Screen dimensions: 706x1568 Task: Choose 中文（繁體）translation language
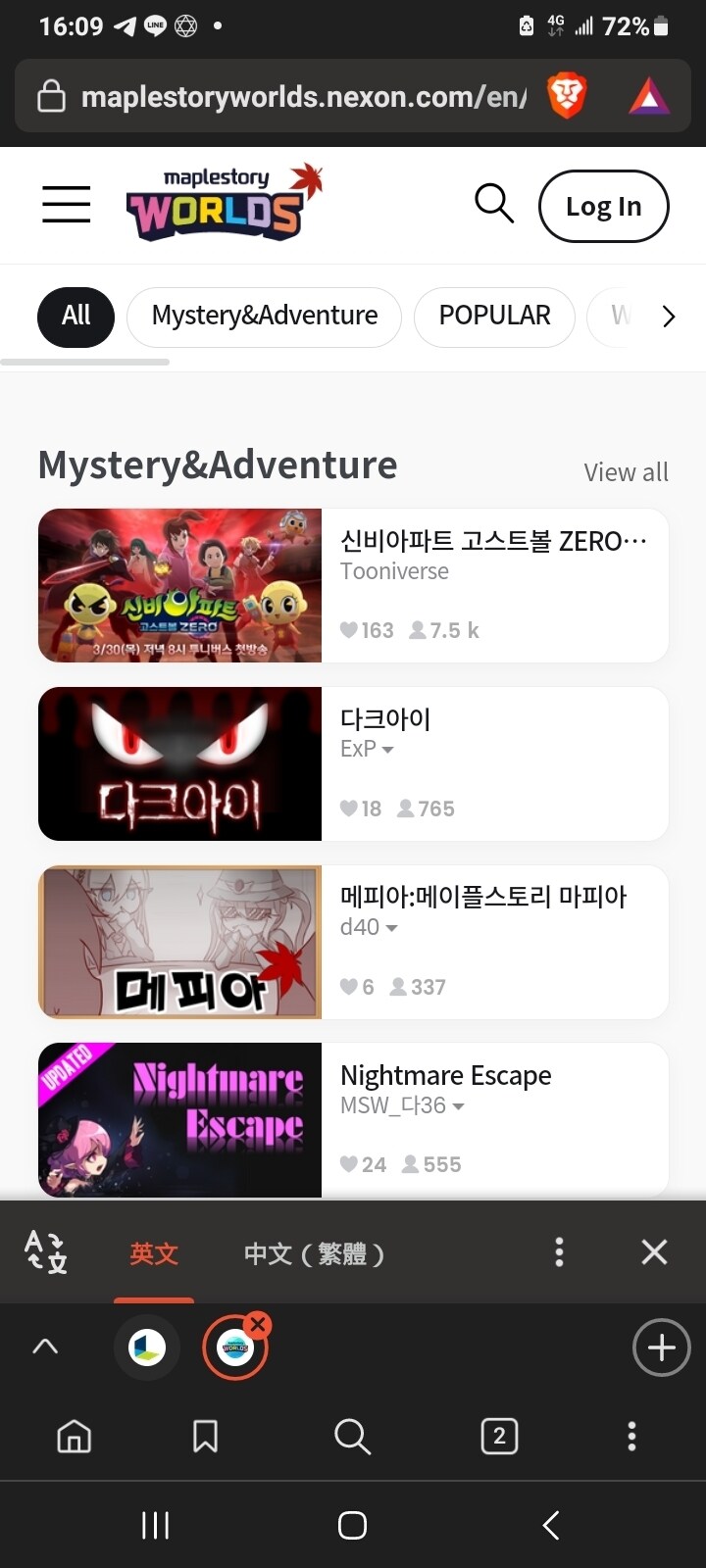point(314,1253)
